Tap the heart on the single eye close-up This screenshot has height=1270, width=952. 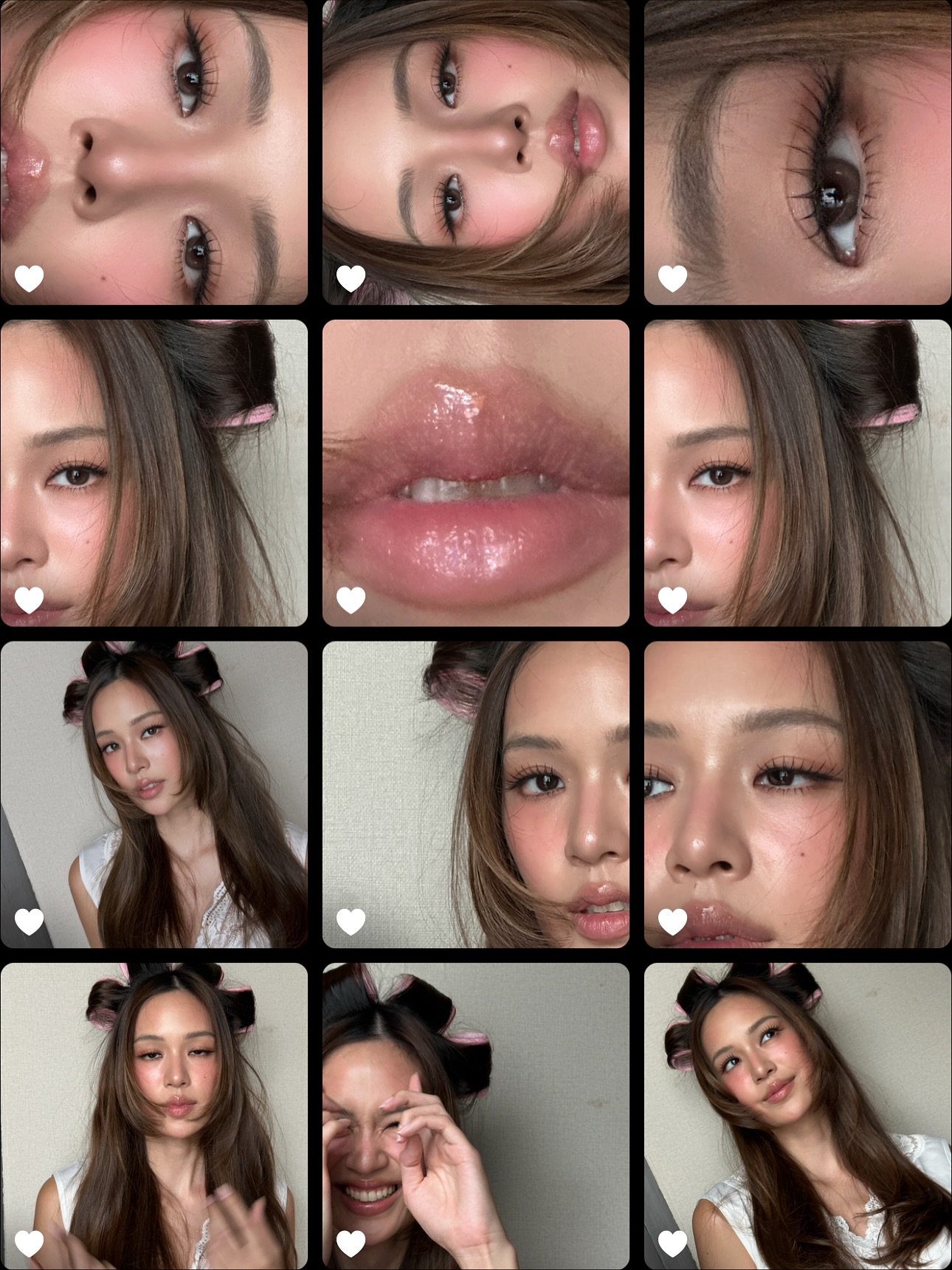tap(672, 278)
